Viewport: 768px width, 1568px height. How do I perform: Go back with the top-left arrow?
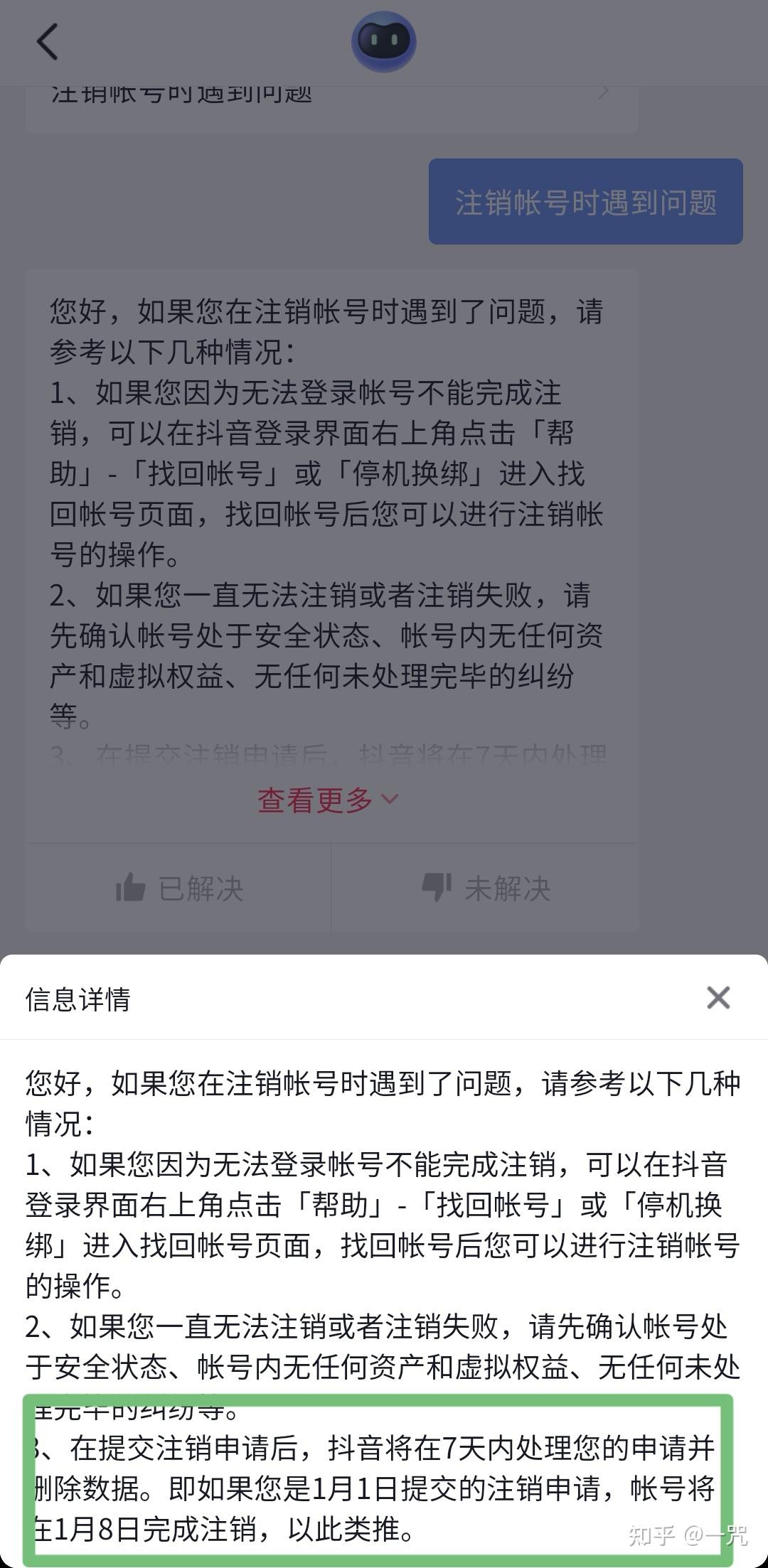[47, 42]
